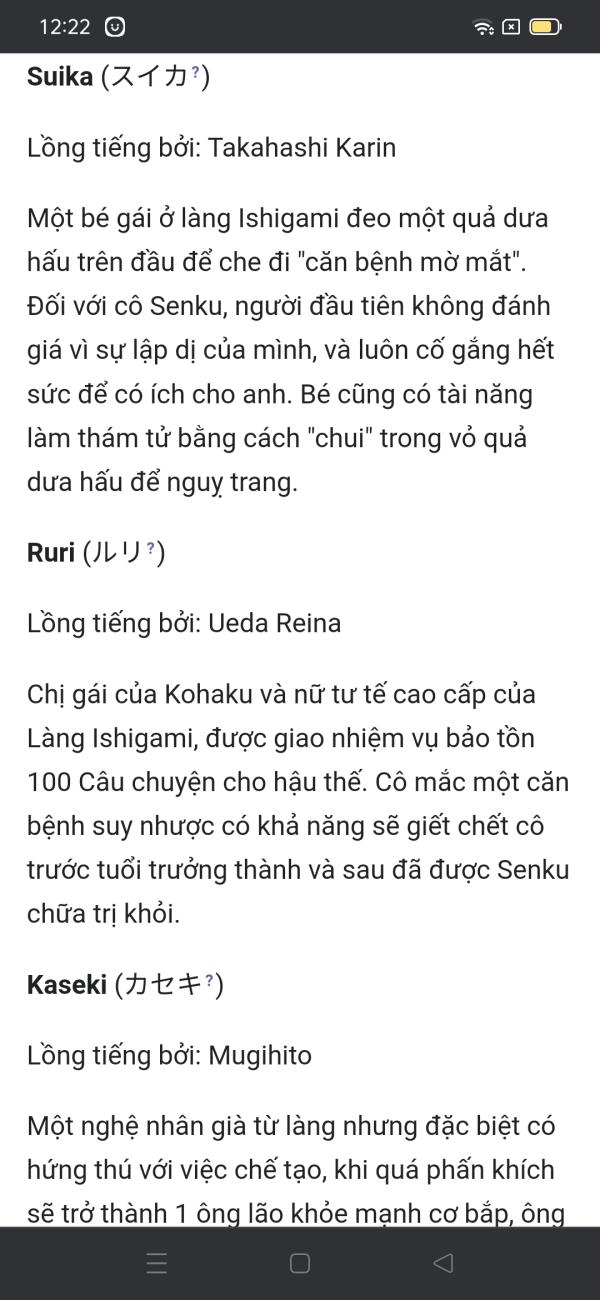Tap the question mark link beside スイカ
The width and height of the screenshot is (600, 1300).
pos(196,72)
